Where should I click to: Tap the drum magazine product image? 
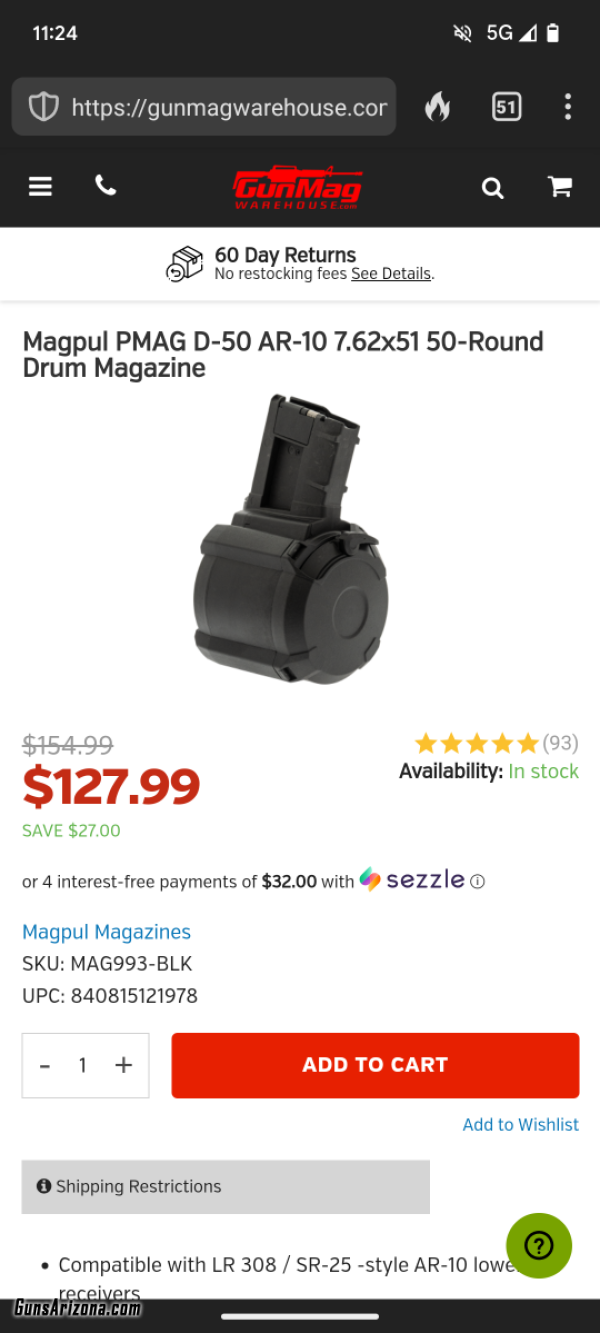(x=290, y=539)
